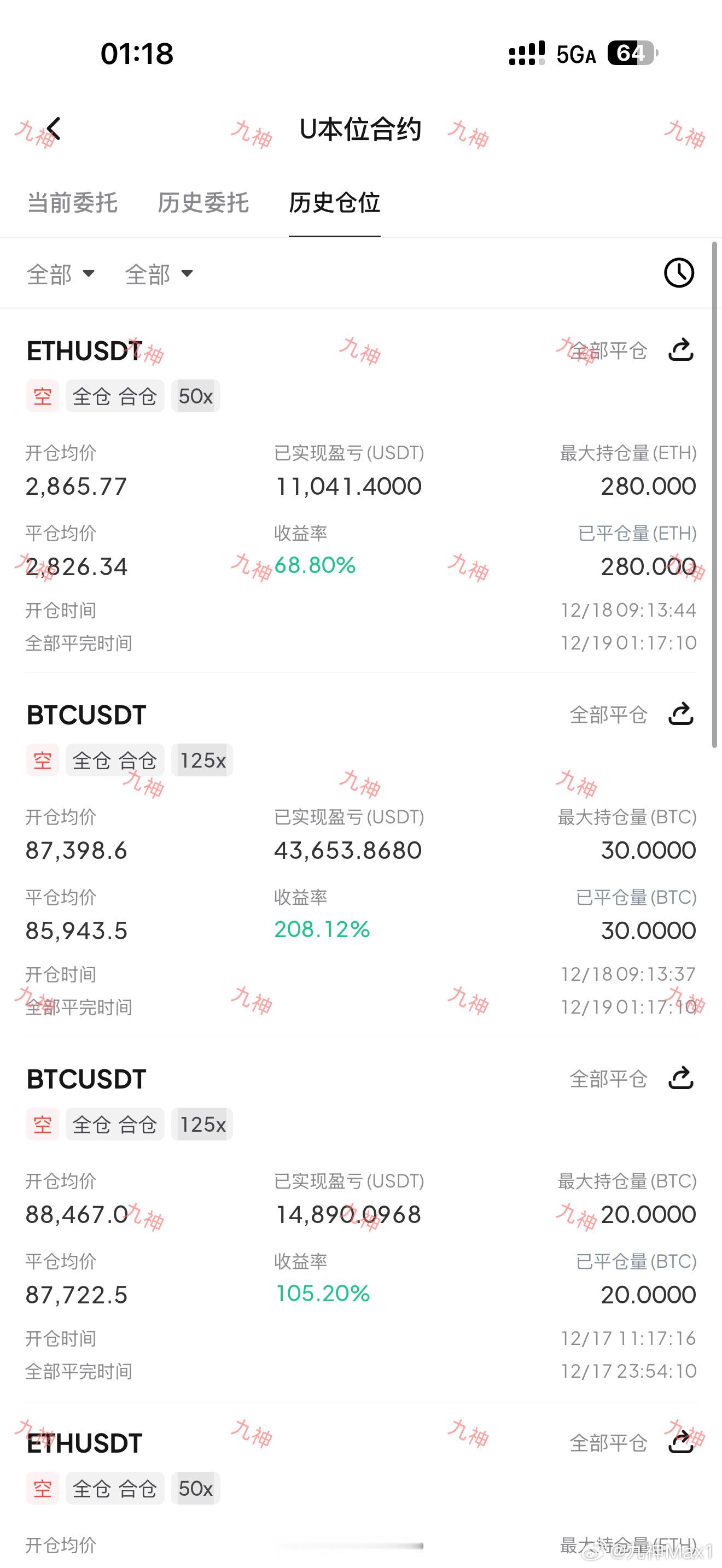Open the history clock icon
The width and height of the screenshot is (722, 1568).
tap(678, 273)
